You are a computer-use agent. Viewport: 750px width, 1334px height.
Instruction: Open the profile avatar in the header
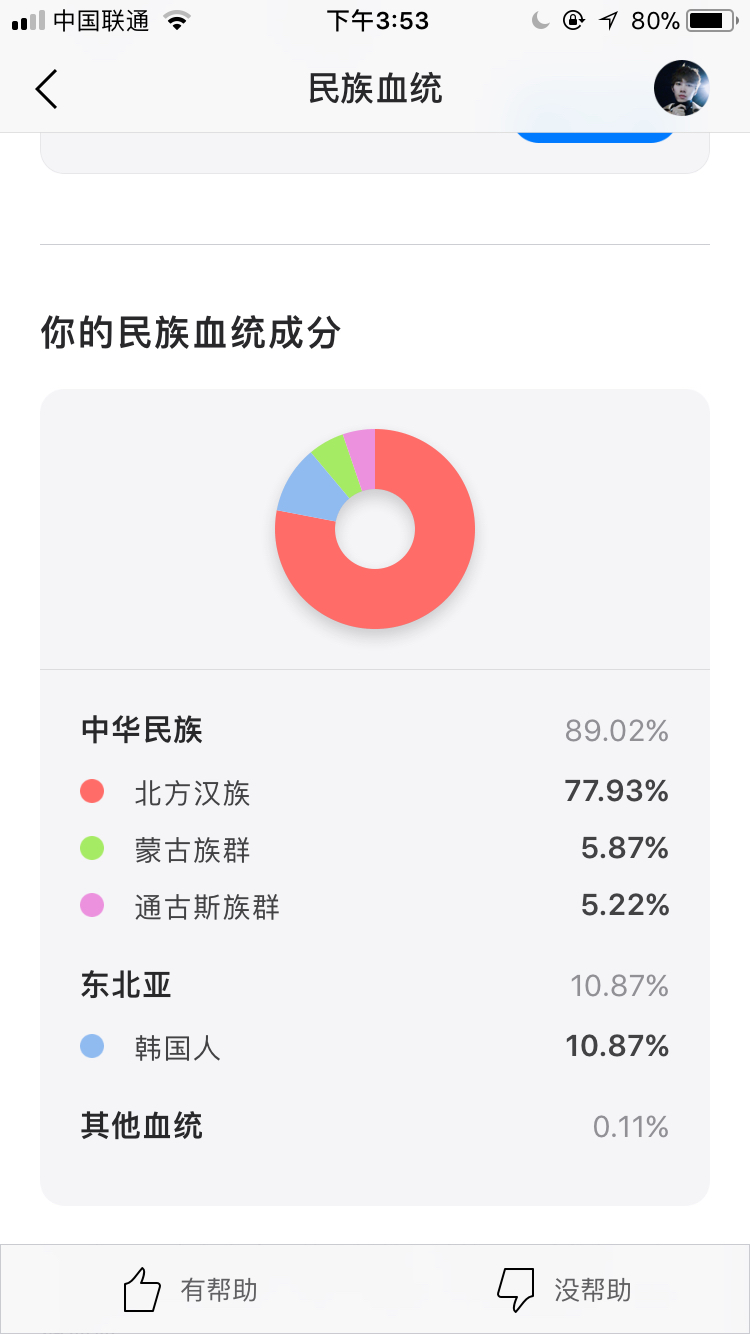pos(681,88)
